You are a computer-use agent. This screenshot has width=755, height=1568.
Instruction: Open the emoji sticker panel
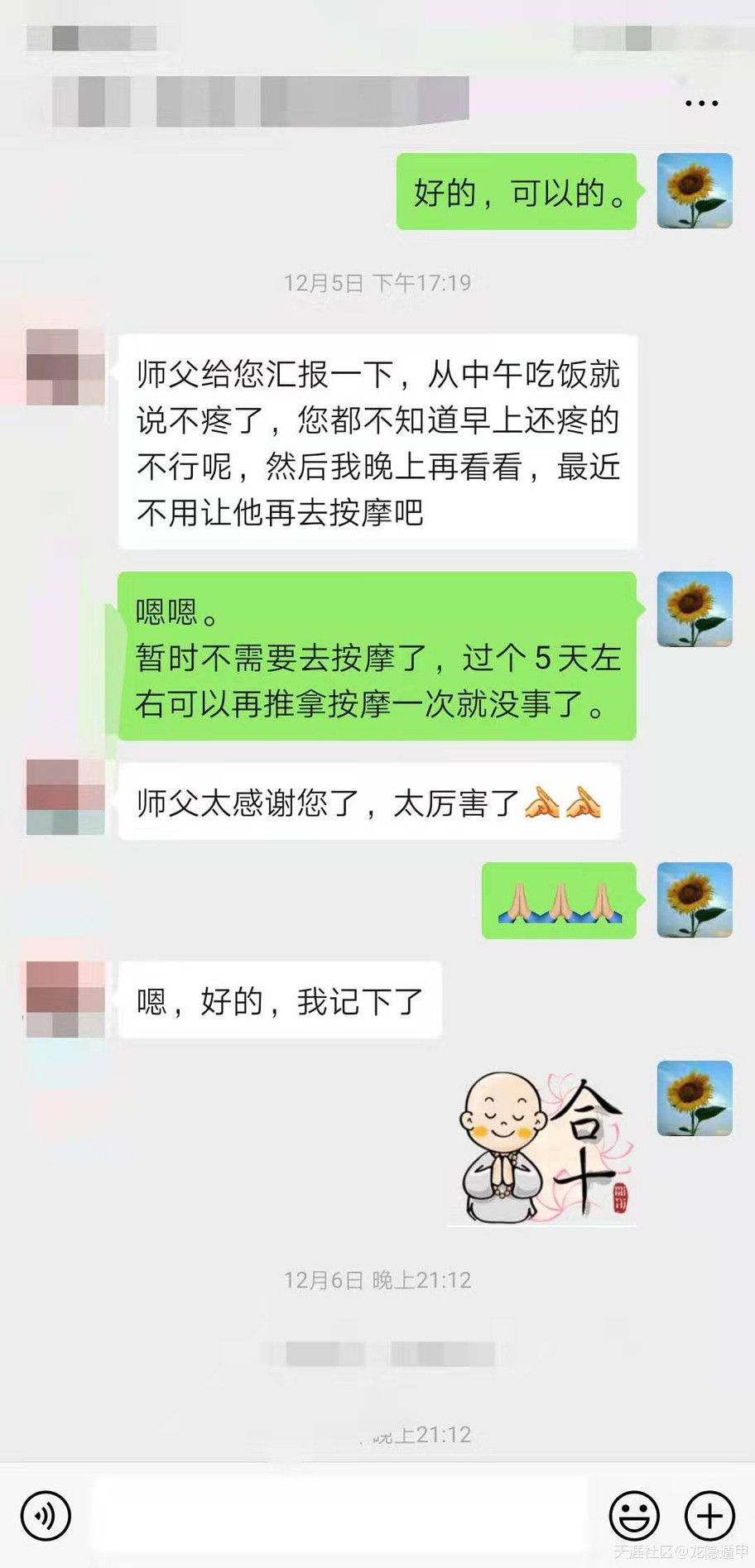click(x=634, y=1515)
